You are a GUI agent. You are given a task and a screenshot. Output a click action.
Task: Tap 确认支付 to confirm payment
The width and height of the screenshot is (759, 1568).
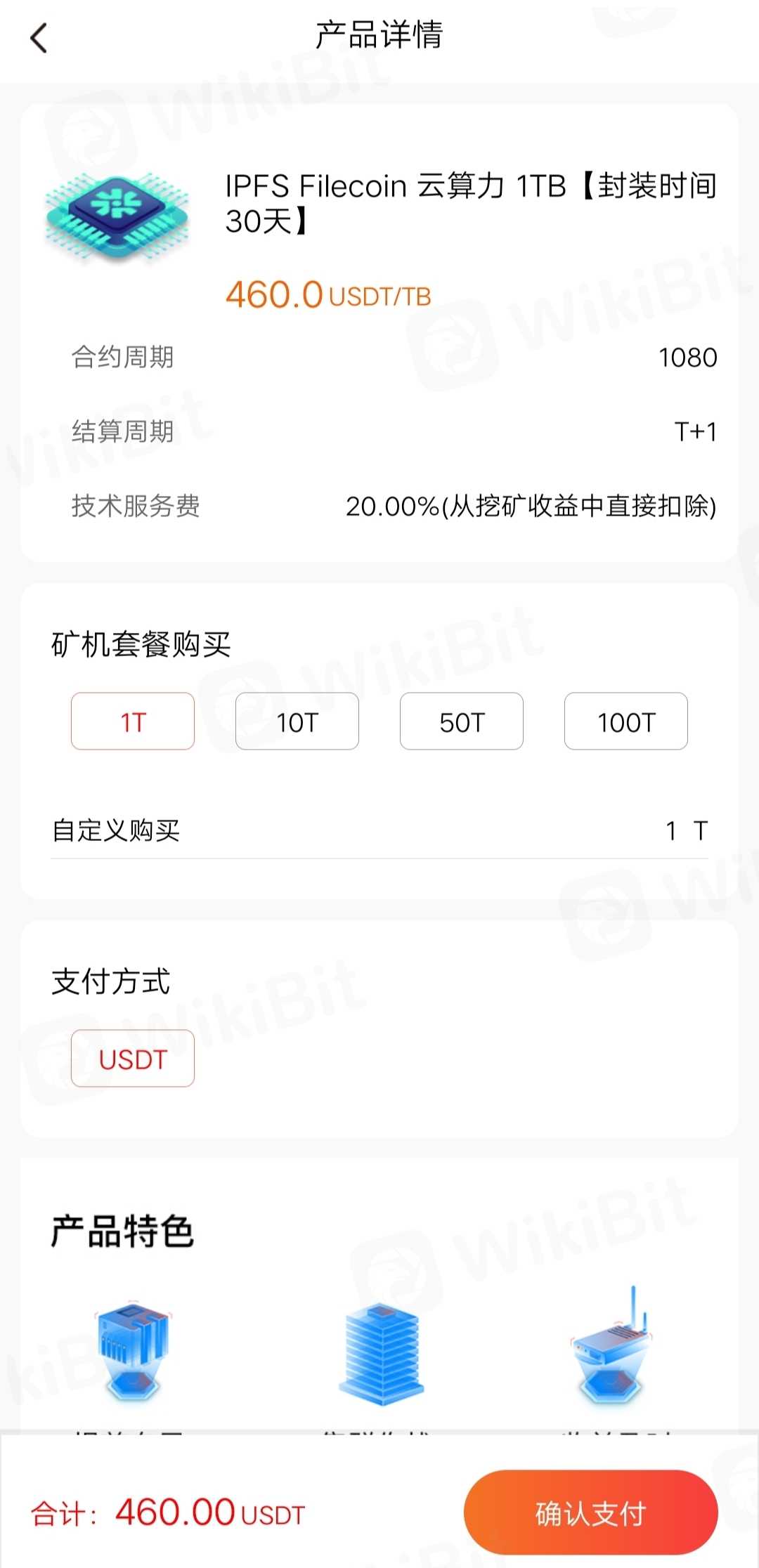[x=590, y=1513]
